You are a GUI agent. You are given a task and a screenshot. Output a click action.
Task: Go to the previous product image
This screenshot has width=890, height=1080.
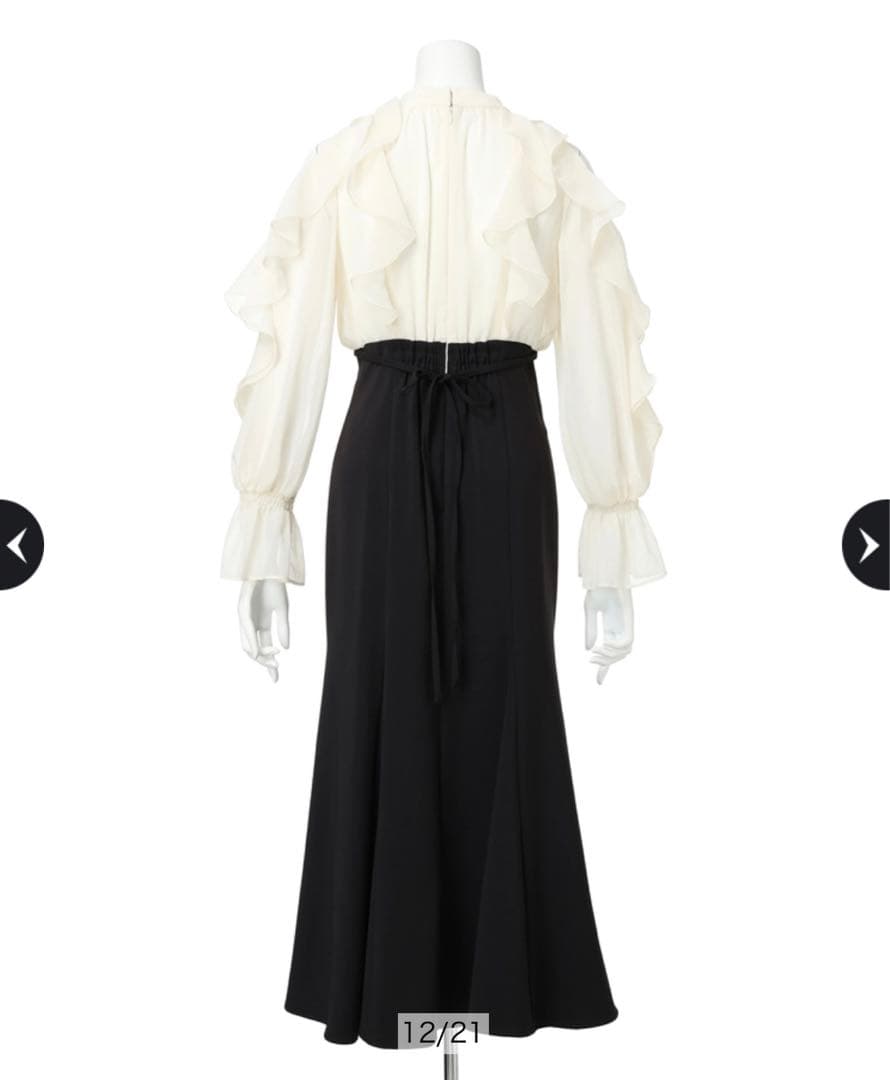18,545
